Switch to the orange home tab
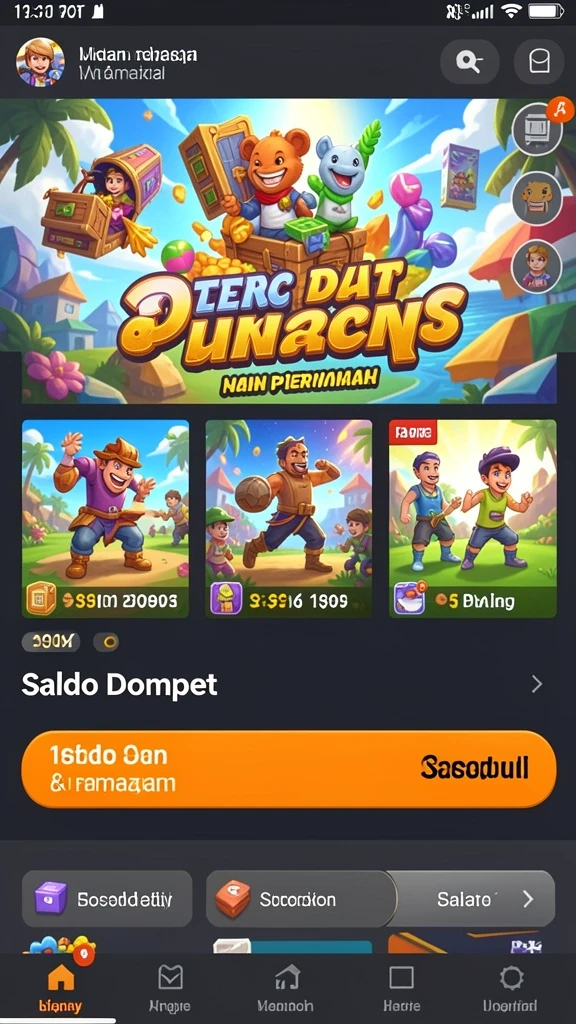This screenshot has height=1024, width=576. (x=61, y=987)
